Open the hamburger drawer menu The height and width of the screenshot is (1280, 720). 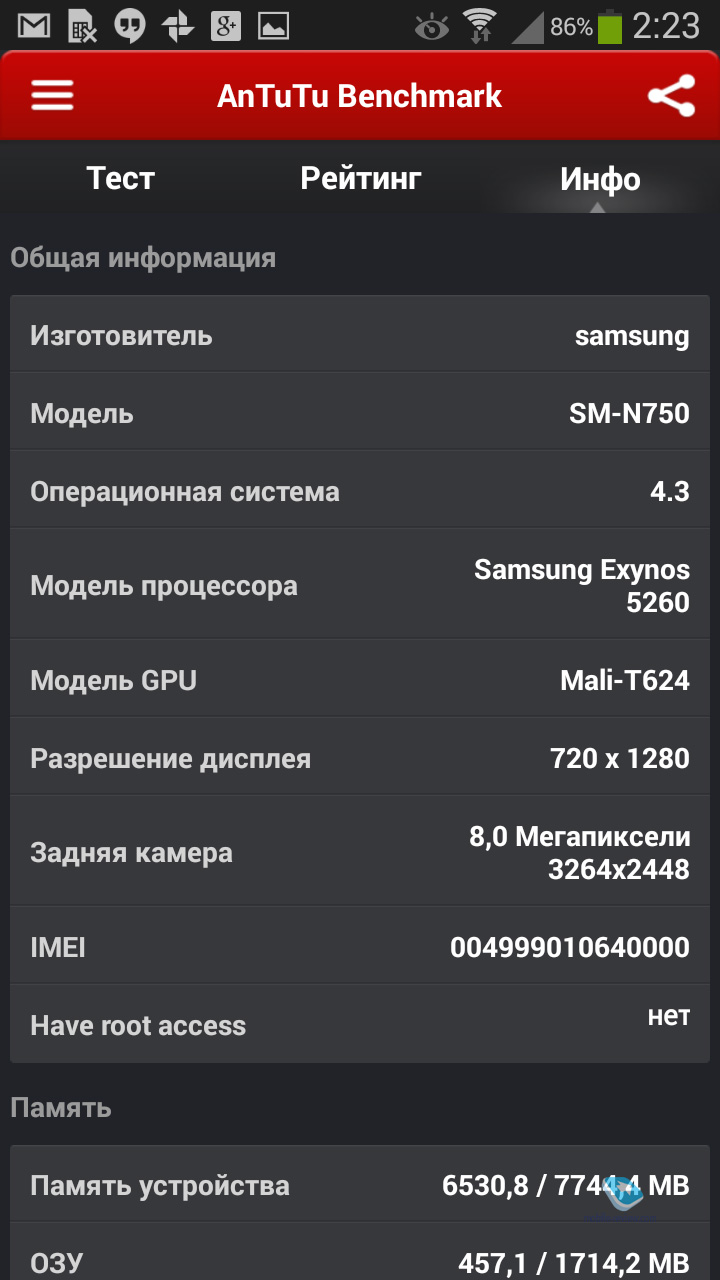coord(52,96)
